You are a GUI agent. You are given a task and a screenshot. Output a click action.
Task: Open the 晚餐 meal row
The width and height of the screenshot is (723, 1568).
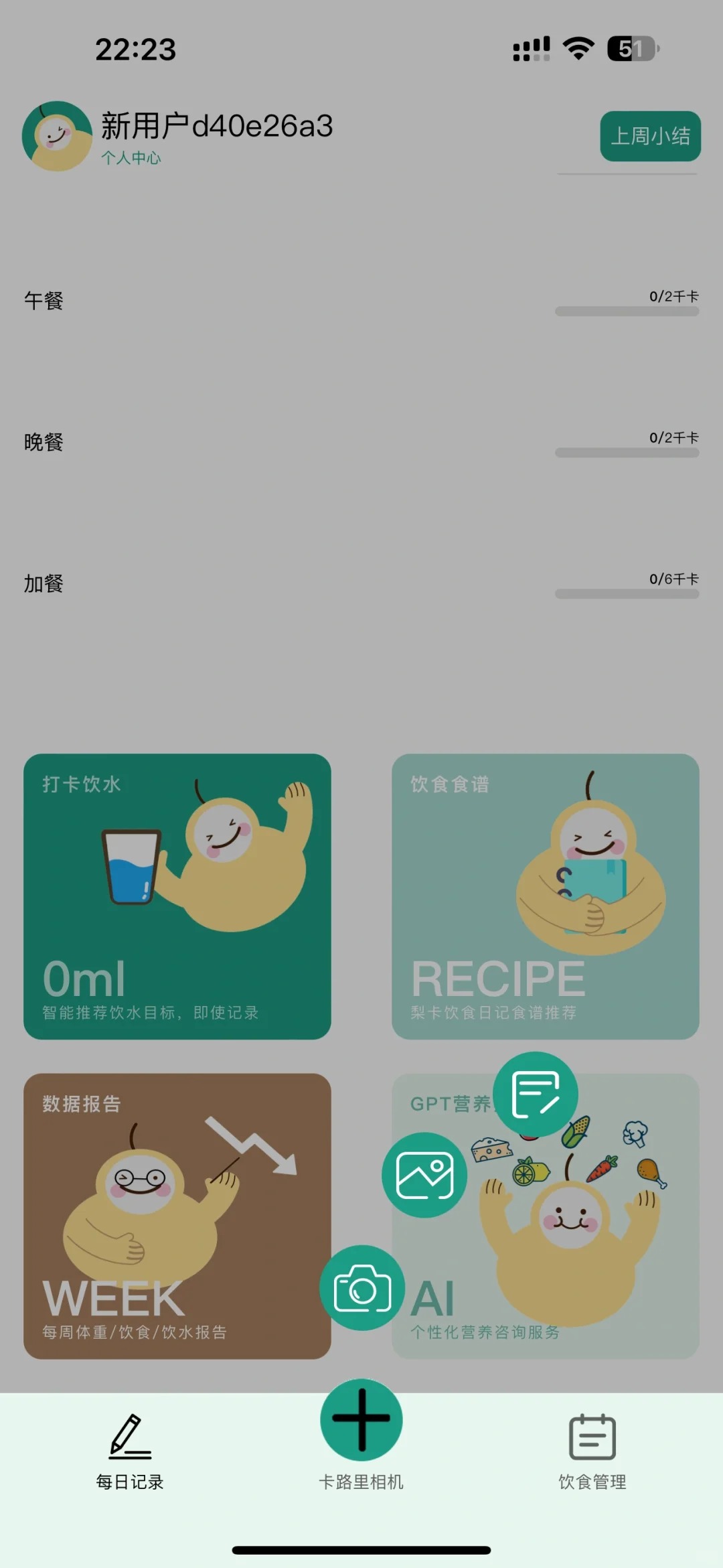pyautogui.click(x=361, y=443)
